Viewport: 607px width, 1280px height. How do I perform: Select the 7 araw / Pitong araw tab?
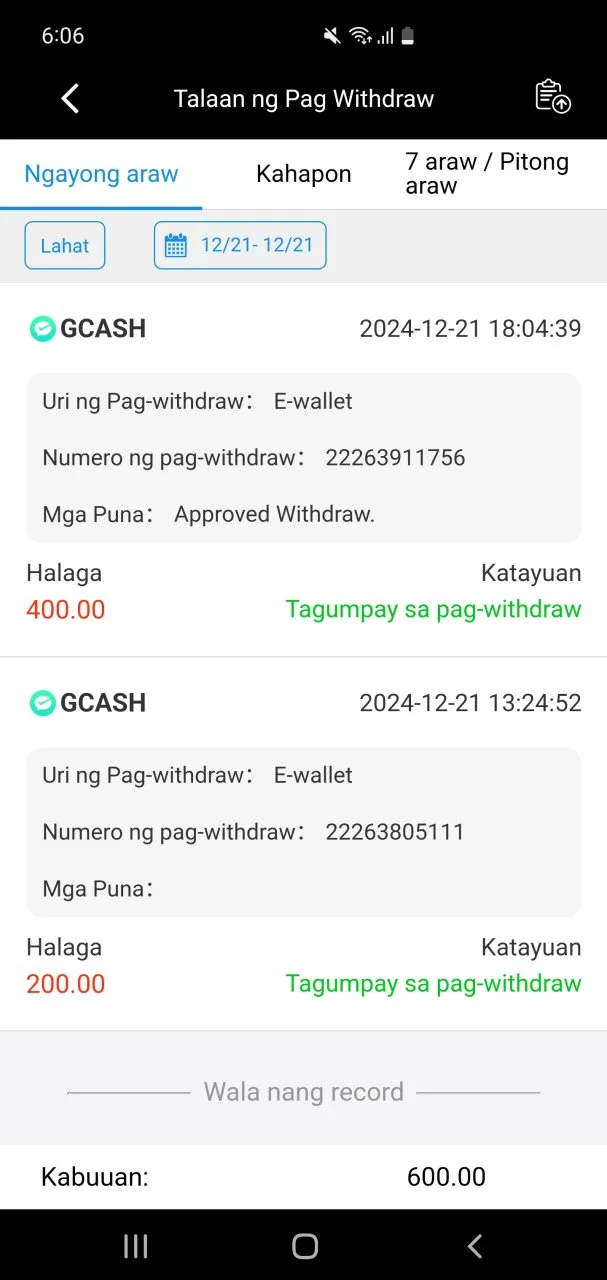(x=487, y=174)
